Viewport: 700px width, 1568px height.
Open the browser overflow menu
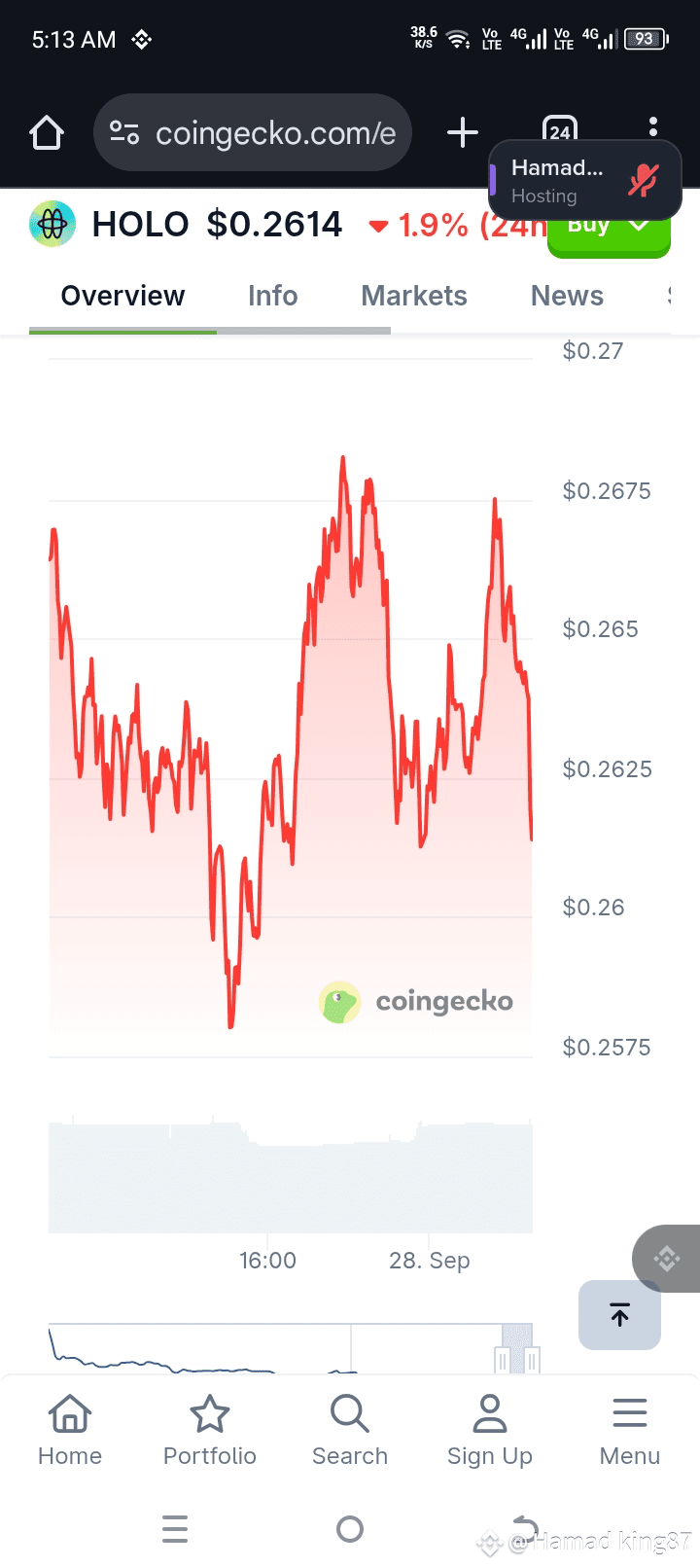[653, 126]
